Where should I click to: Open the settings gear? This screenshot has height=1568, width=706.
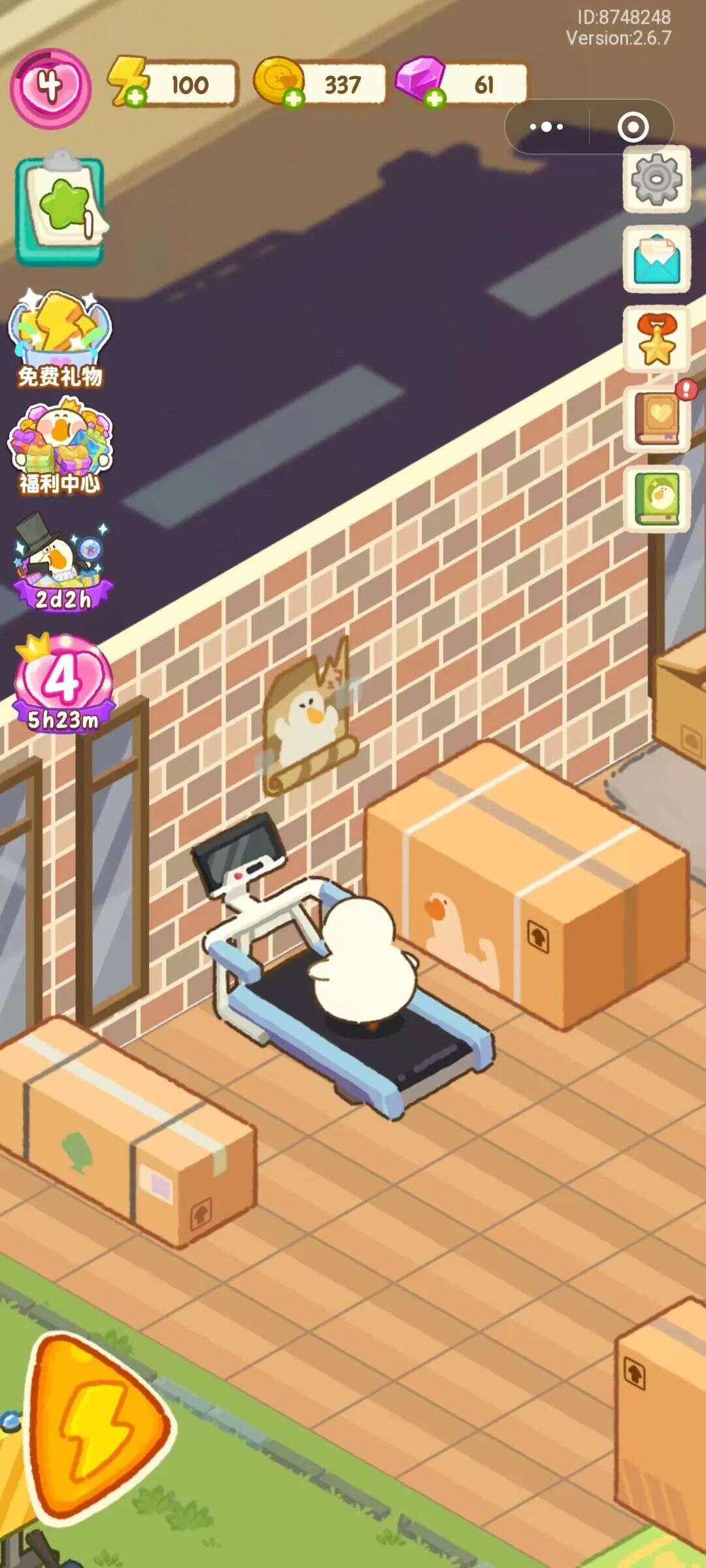656,179
